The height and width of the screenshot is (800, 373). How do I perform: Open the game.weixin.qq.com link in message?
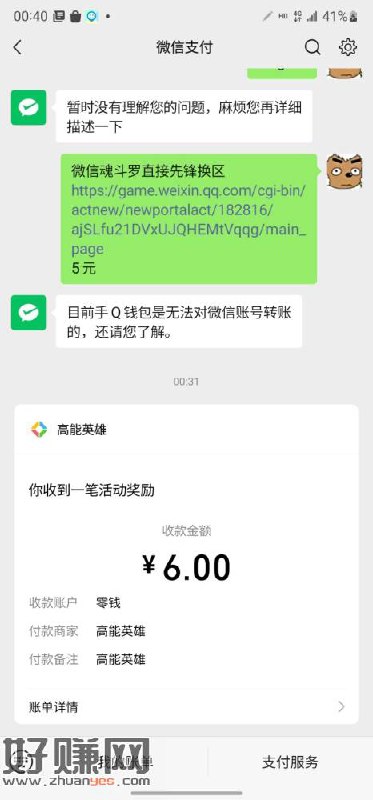coord(188,220)
